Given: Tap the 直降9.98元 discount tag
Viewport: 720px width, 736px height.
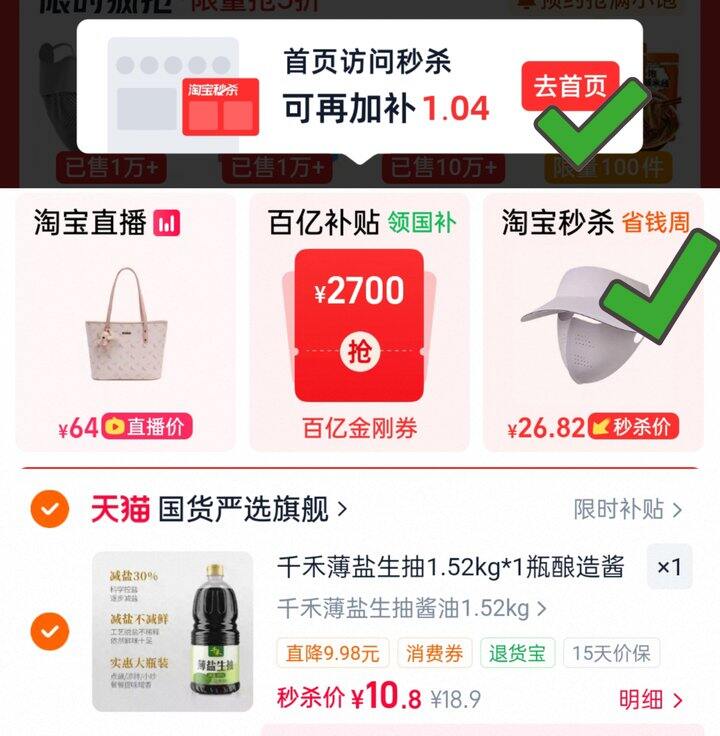Looking at the screenshot, I should click(333, 653).
